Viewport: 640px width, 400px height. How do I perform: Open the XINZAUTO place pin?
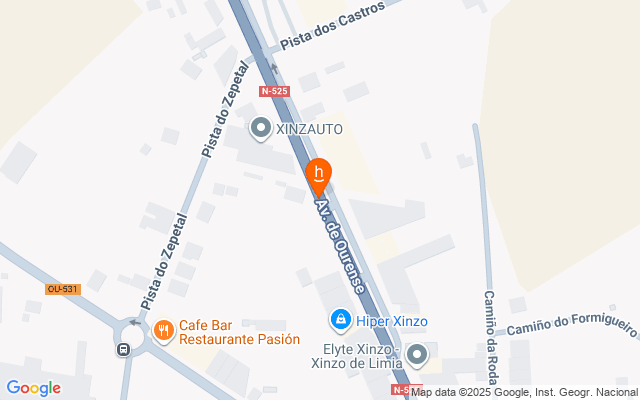[x=260, y=128]
